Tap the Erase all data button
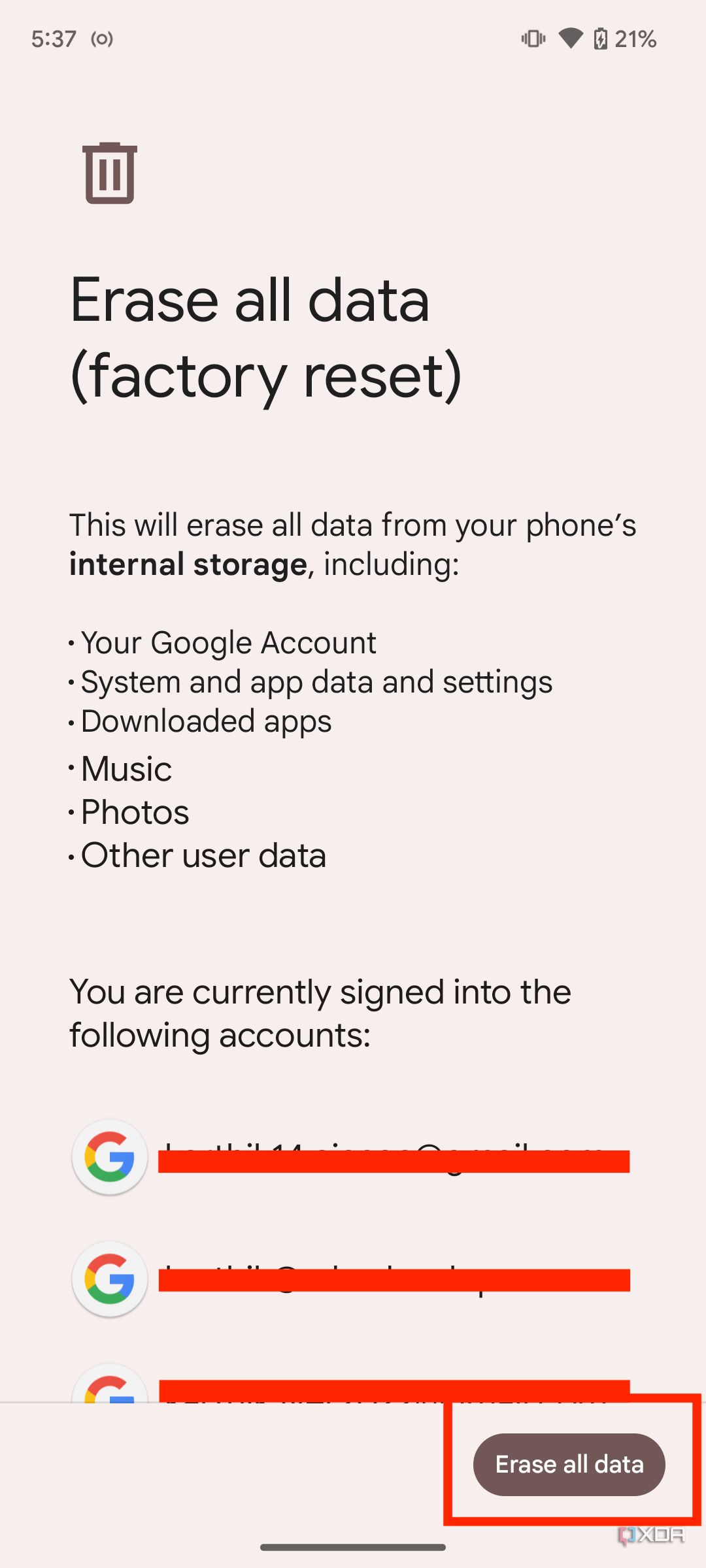Viewport: 706px width, 1568px height. pyautogui.click(x=569, y=1464)
